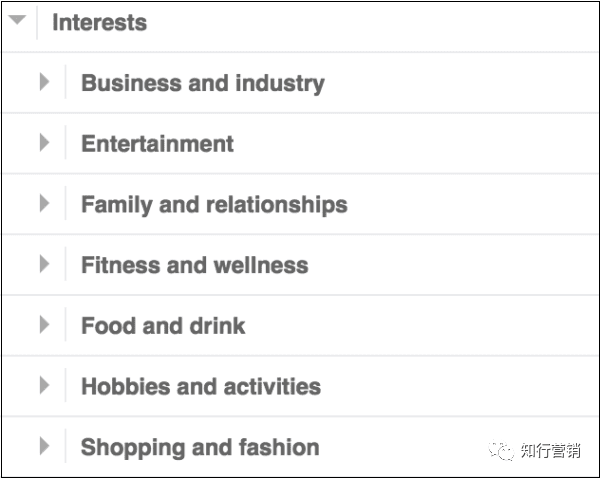This screenshot has width=600, height=478.
Task: Open Shopping and fashion interests
Action: pyautogui.click(x=44, y=446)
